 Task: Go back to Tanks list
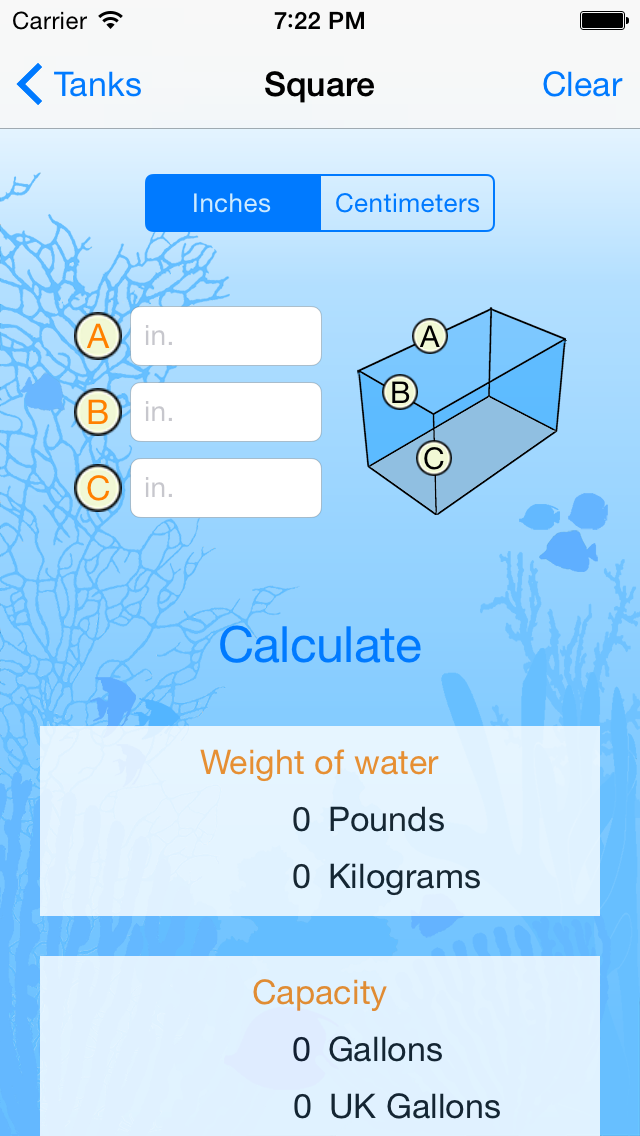pyautogui.click(x=79, y=85)
